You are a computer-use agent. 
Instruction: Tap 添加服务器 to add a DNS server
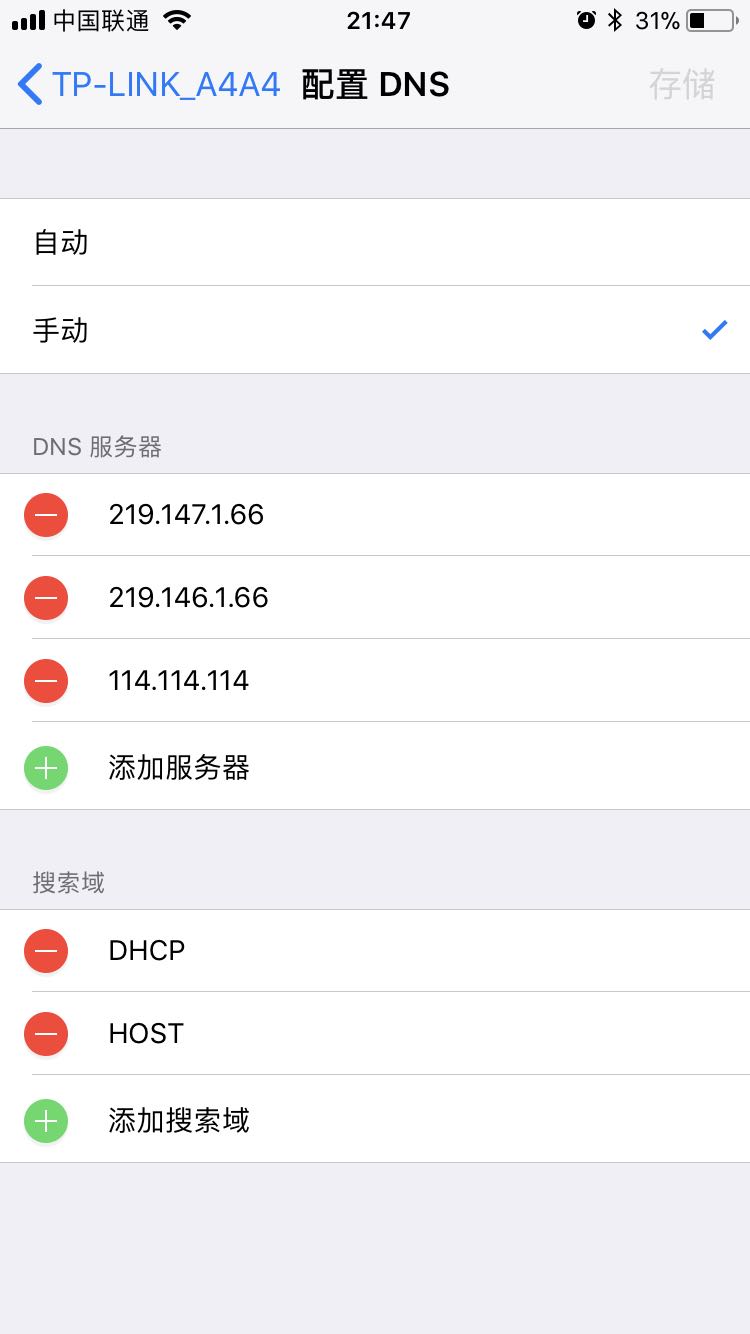coord(375,768)
